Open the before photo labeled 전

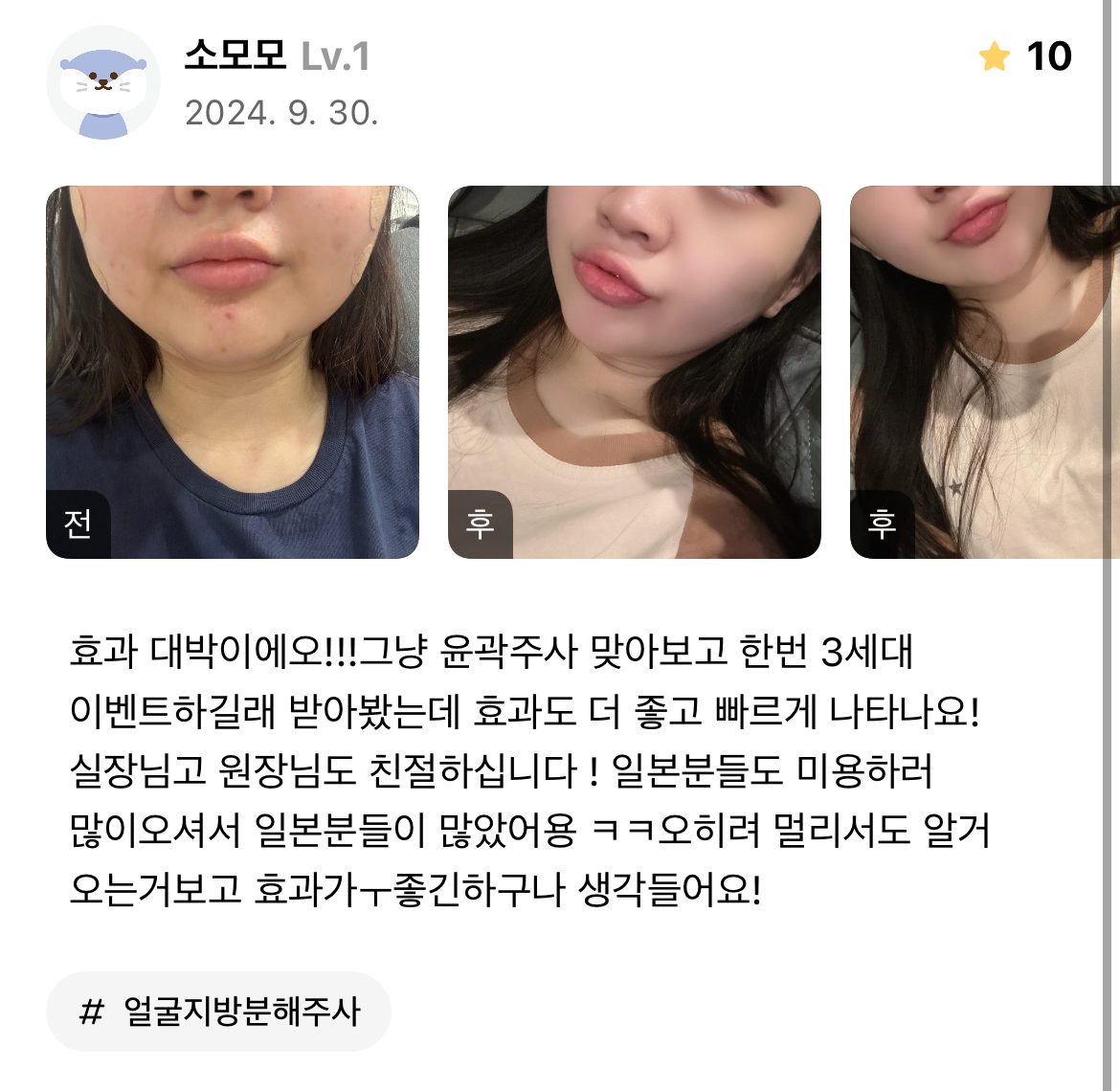click(x=233, y=372)
